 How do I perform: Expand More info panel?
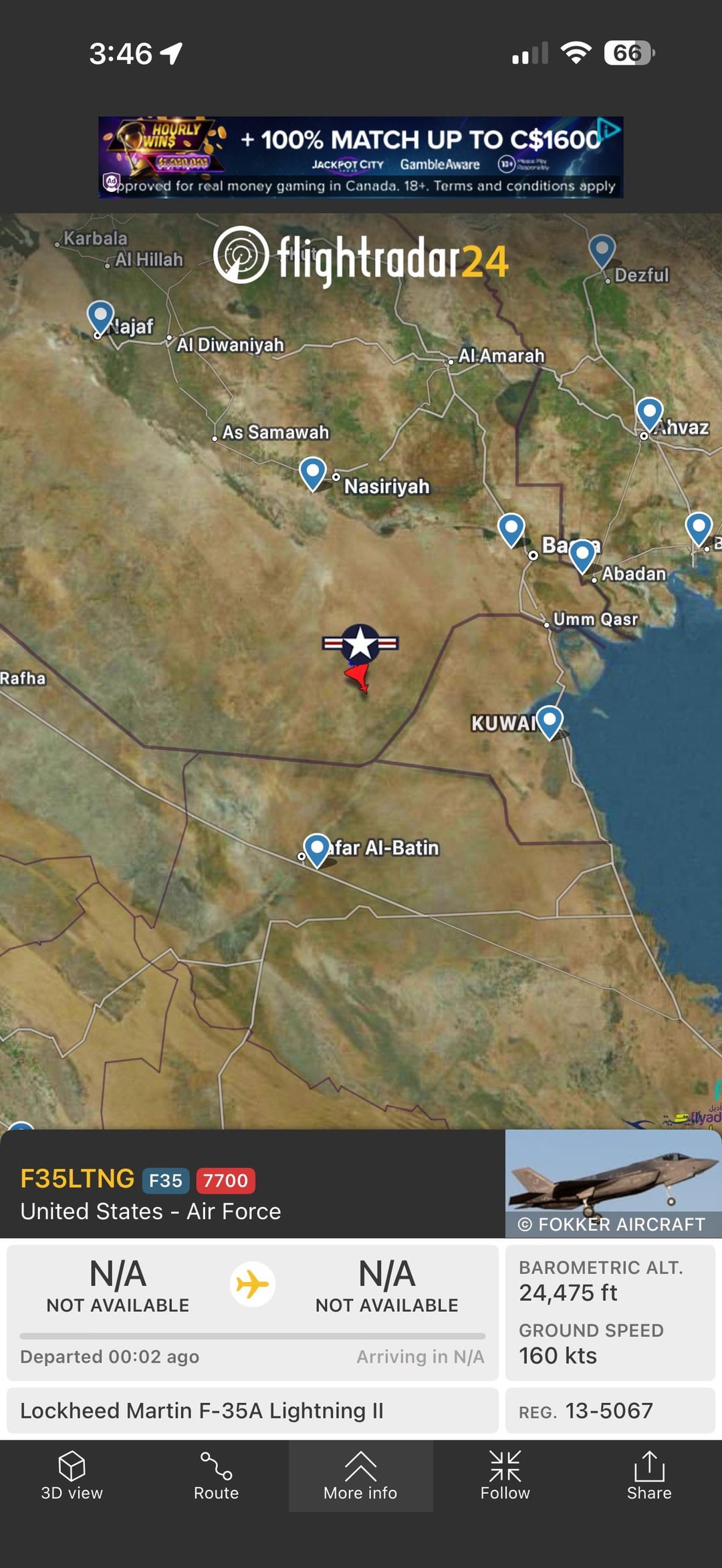[360, 1476]
